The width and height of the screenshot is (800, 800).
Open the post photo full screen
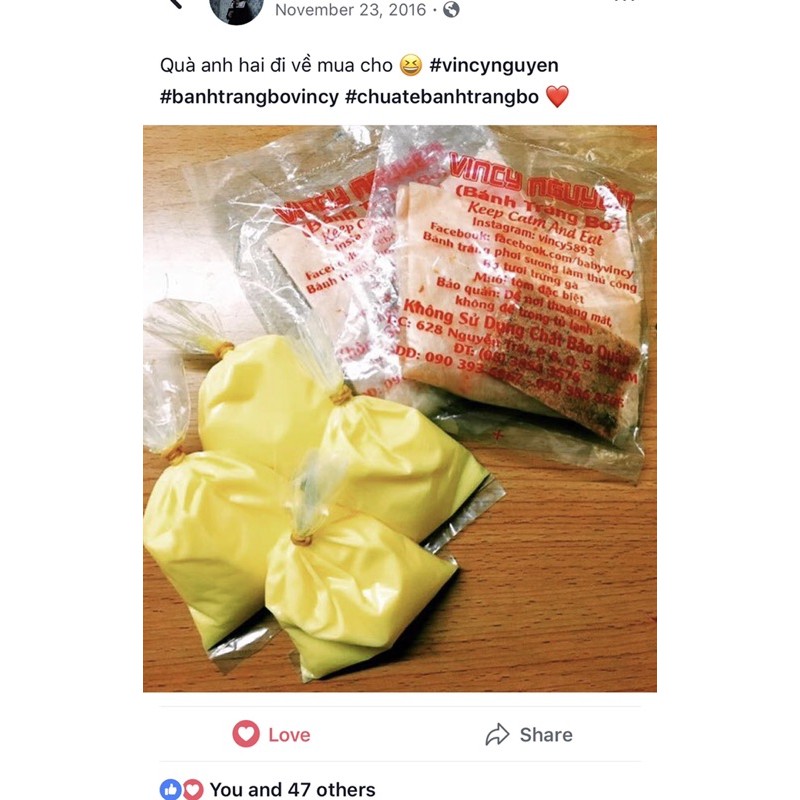(x=400, y=408)
